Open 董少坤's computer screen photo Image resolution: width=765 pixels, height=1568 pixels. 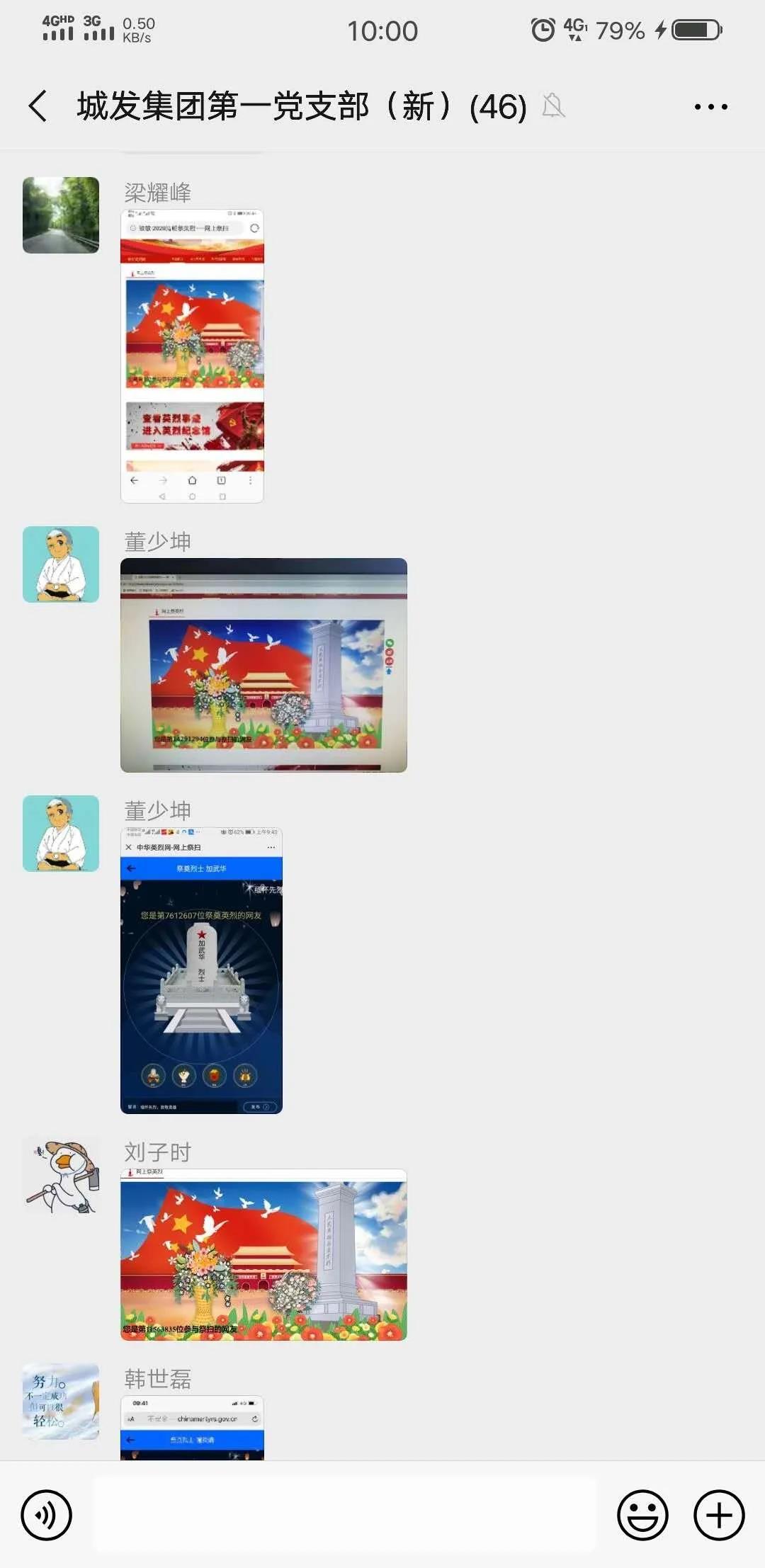[263, 665]
